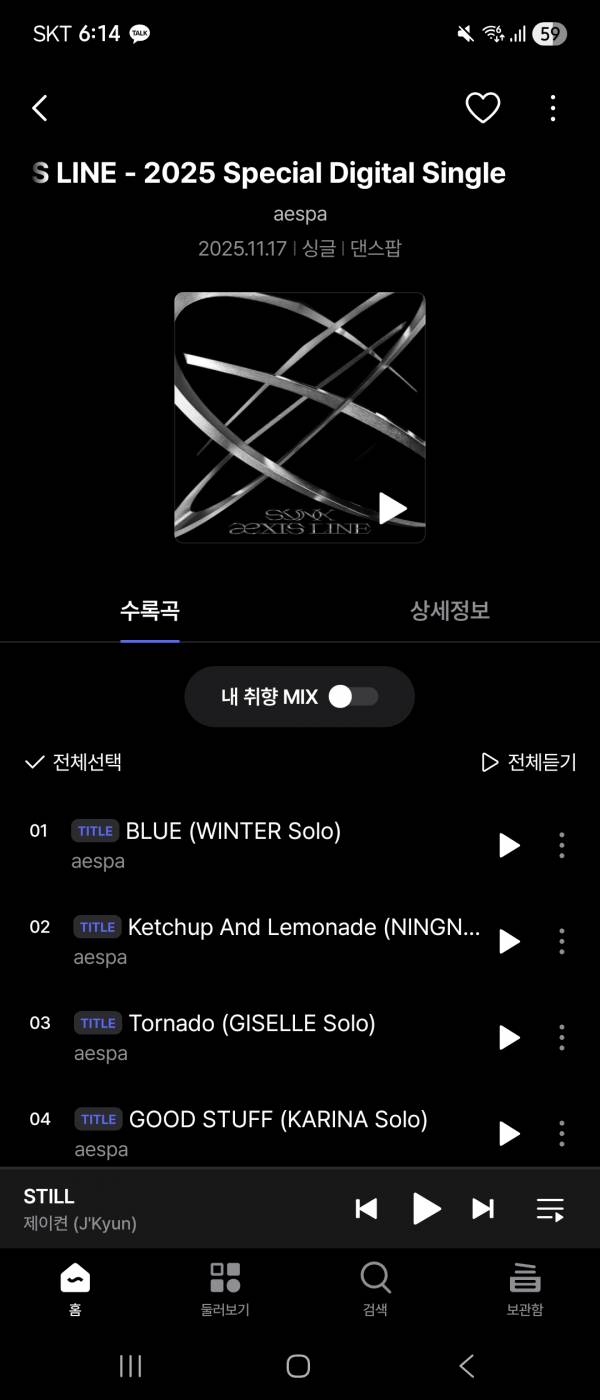The image size is (600, 1400).
Task: Switch to the 상세정보 tab
Action: click(449, 610)
